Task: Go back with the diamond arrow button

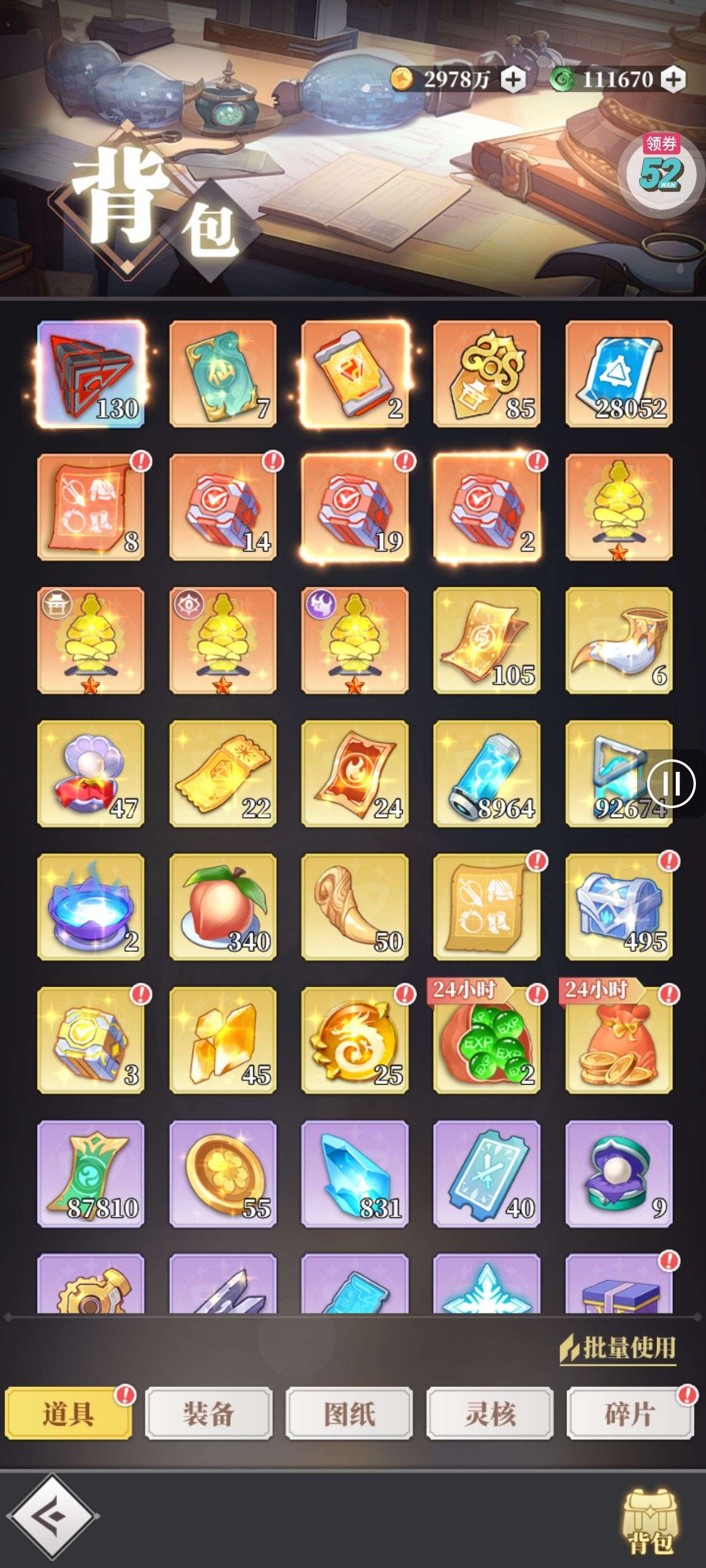Action: point(55,1516)
